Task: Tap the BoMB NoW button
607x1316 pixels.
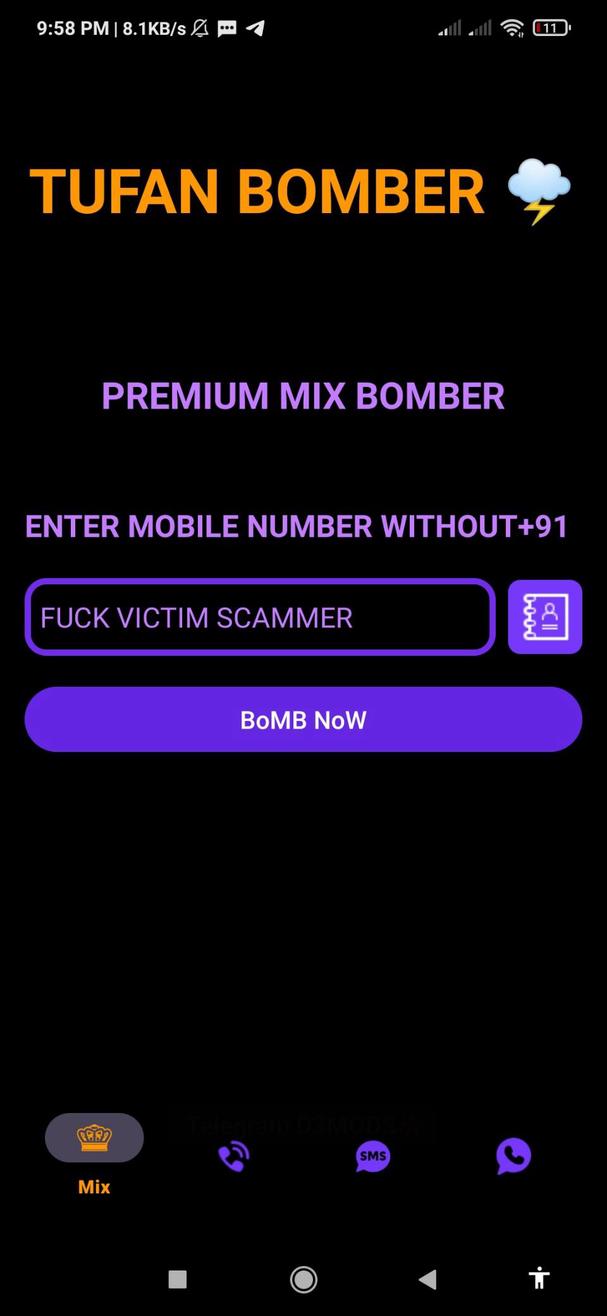Action: click(303, 719)
